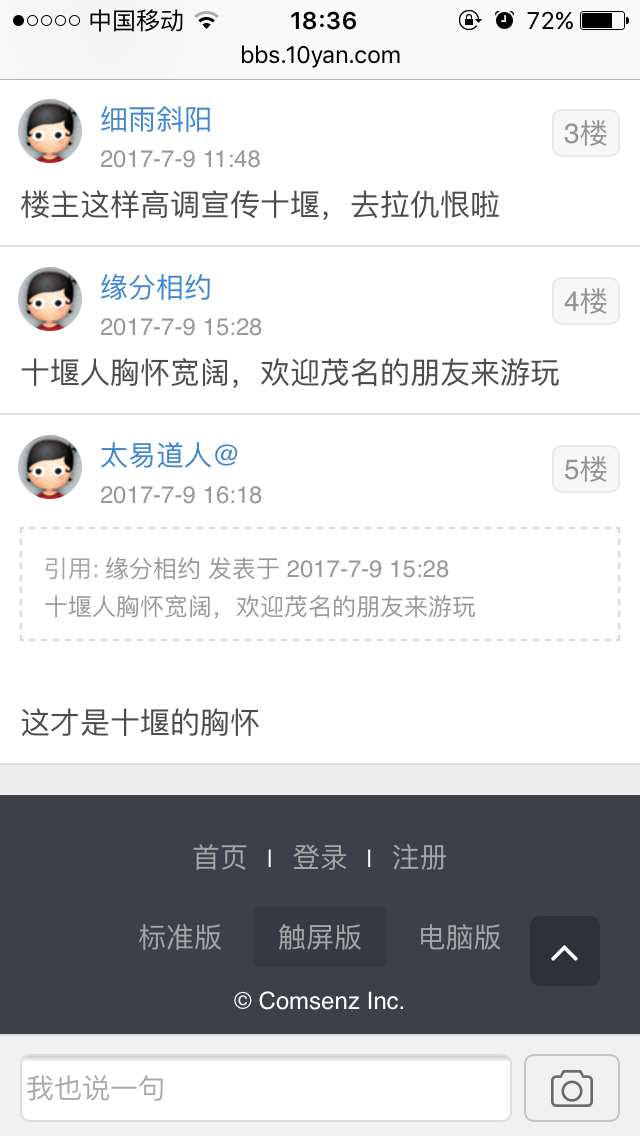Select the 触屏版 touch version
Viewport: 640px width, 1136px height.
click(320, 937)
